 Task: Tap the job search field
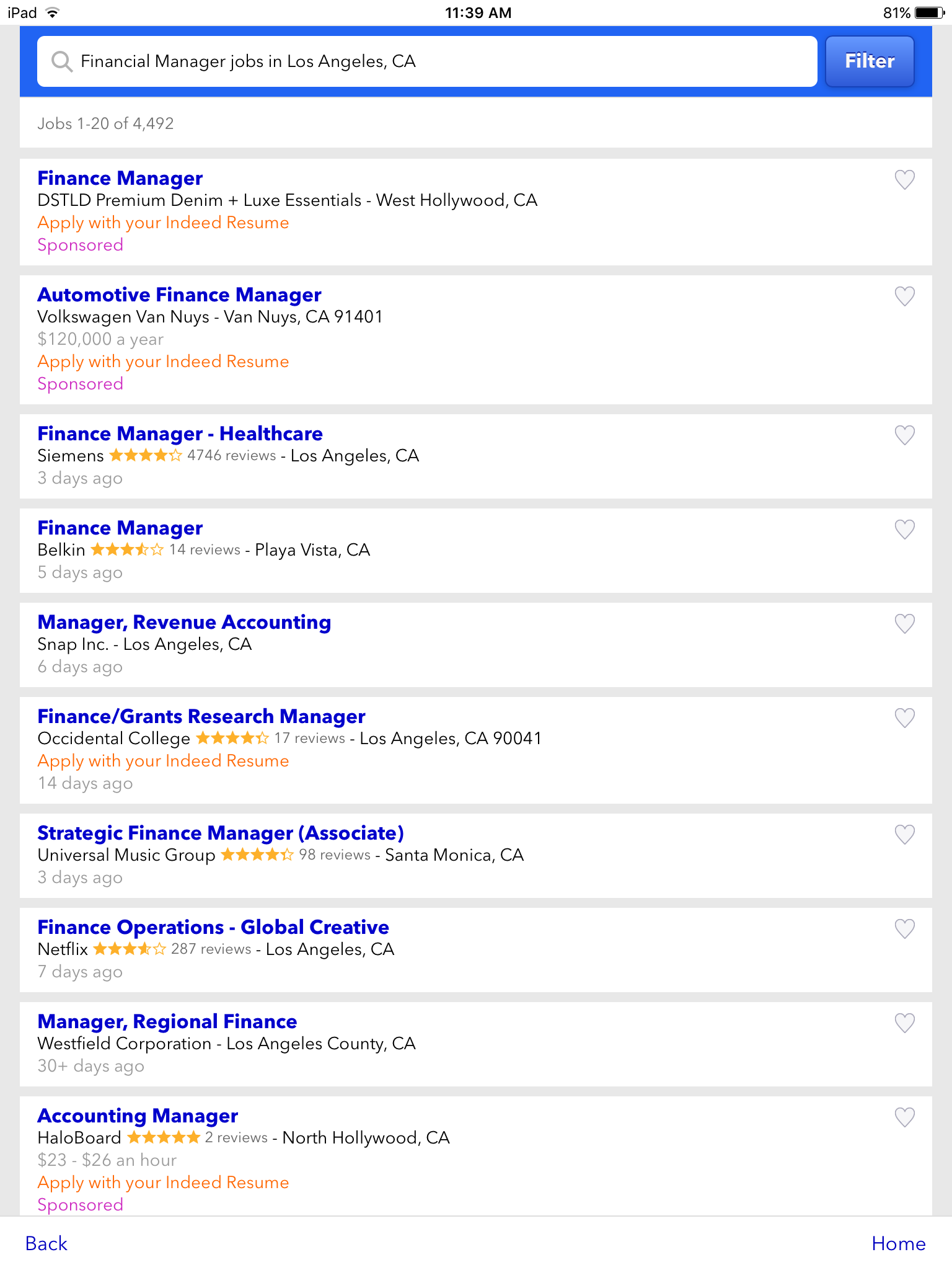pos(427,61)
